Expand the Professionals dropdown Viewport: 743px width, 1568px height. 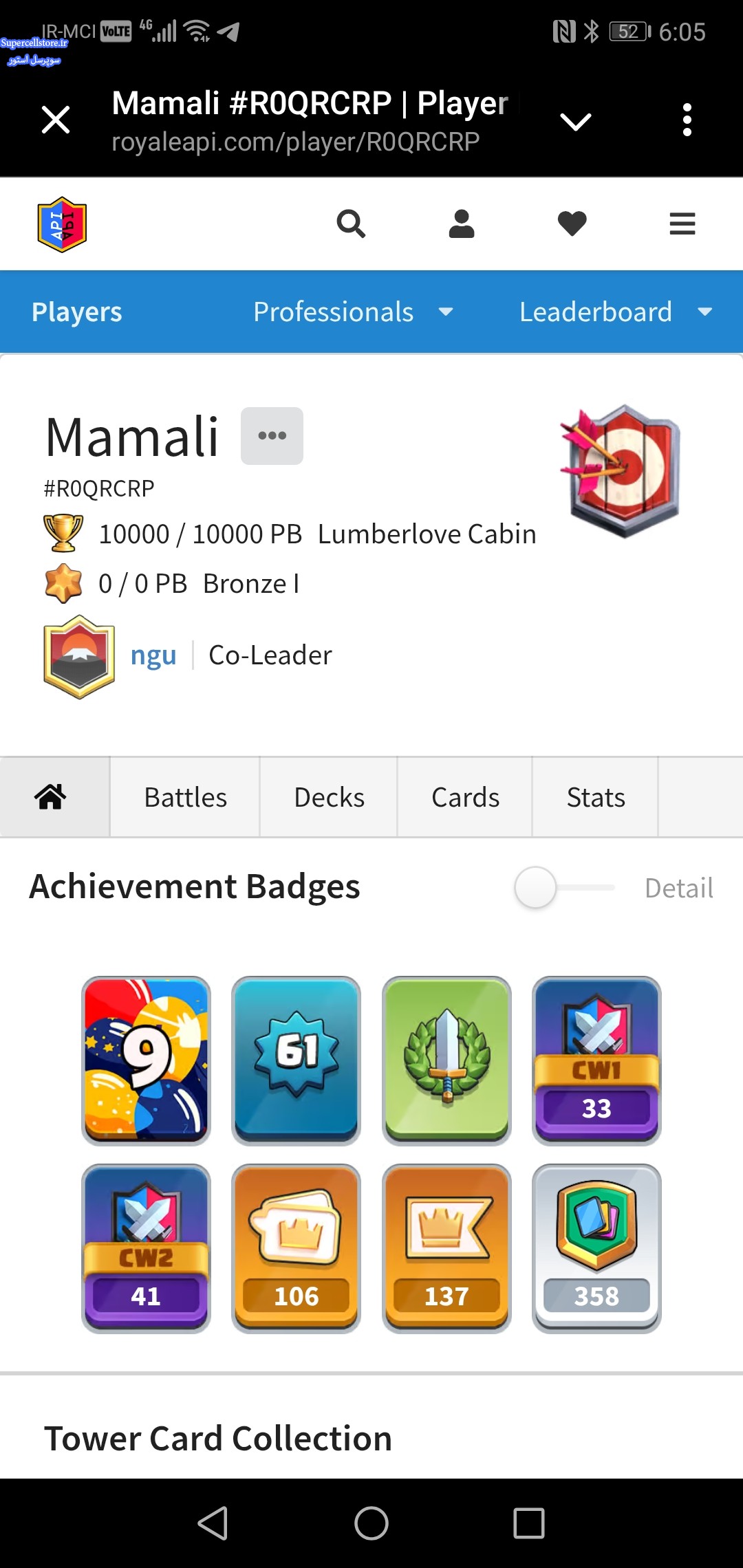pos(353,312)
